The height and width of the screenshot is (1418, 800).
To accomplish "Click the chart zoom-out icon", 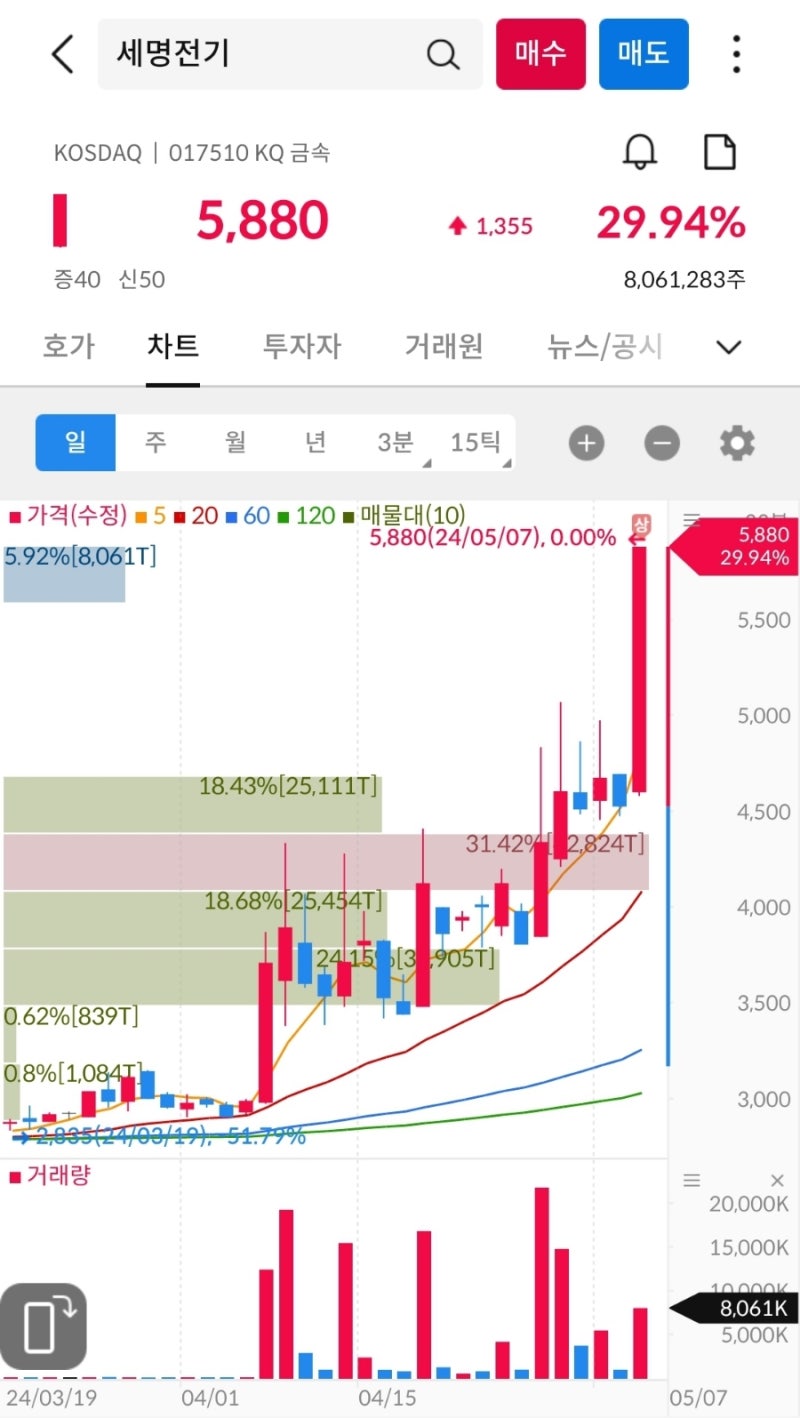I will pyautogui.click(x=661, y=442).
